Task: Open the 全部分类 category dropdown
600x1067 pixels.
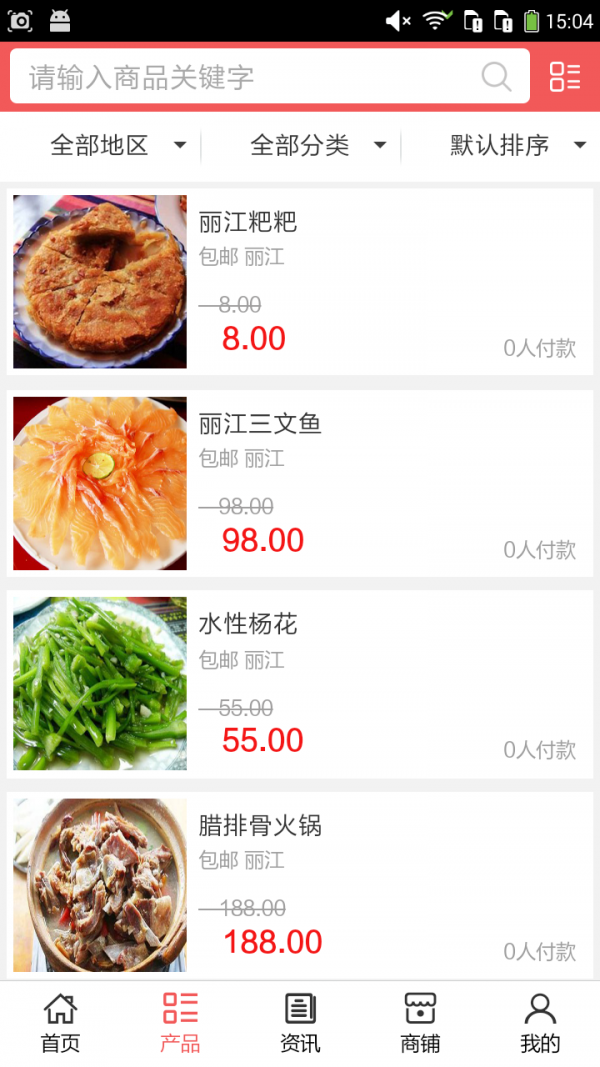Action: 318,146
